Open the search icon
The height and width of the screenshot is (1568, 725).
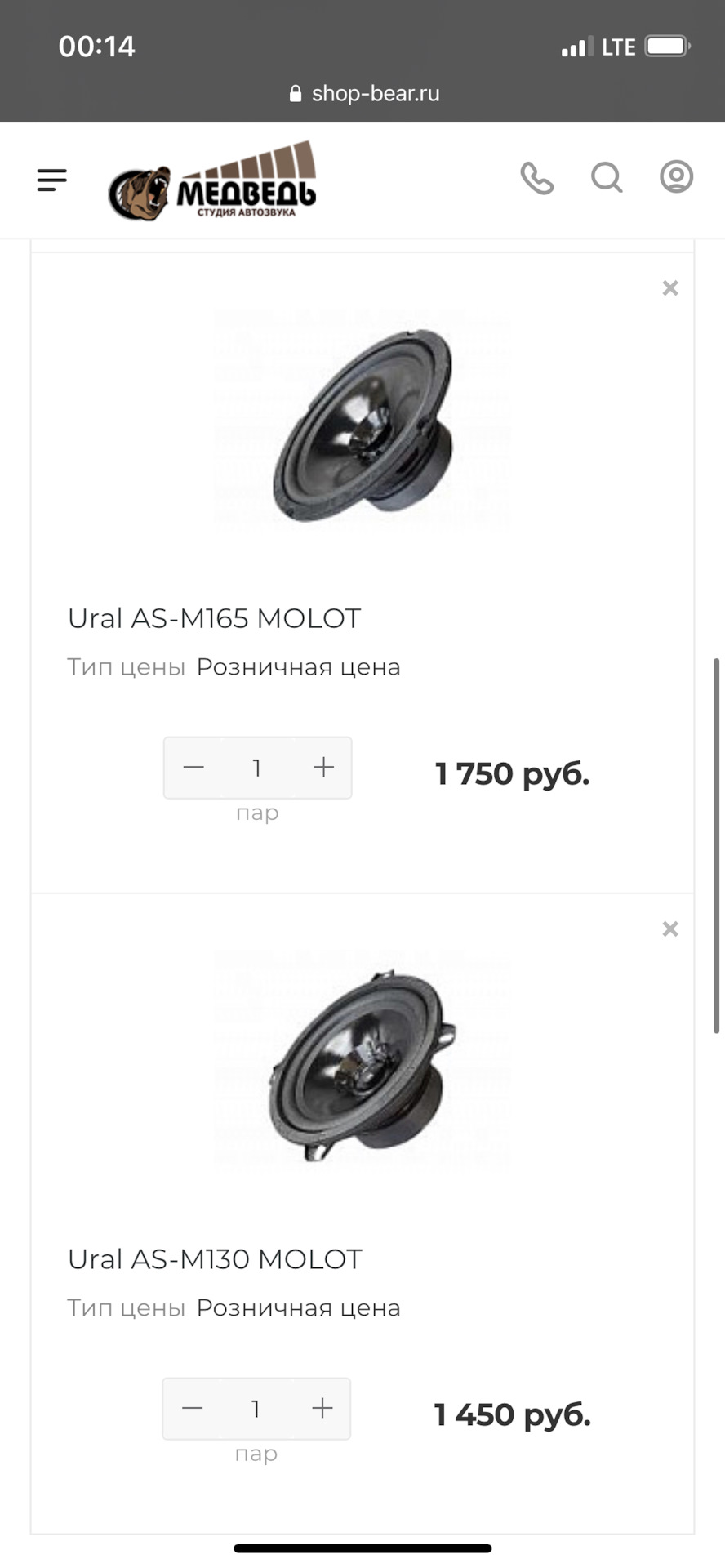607,178
